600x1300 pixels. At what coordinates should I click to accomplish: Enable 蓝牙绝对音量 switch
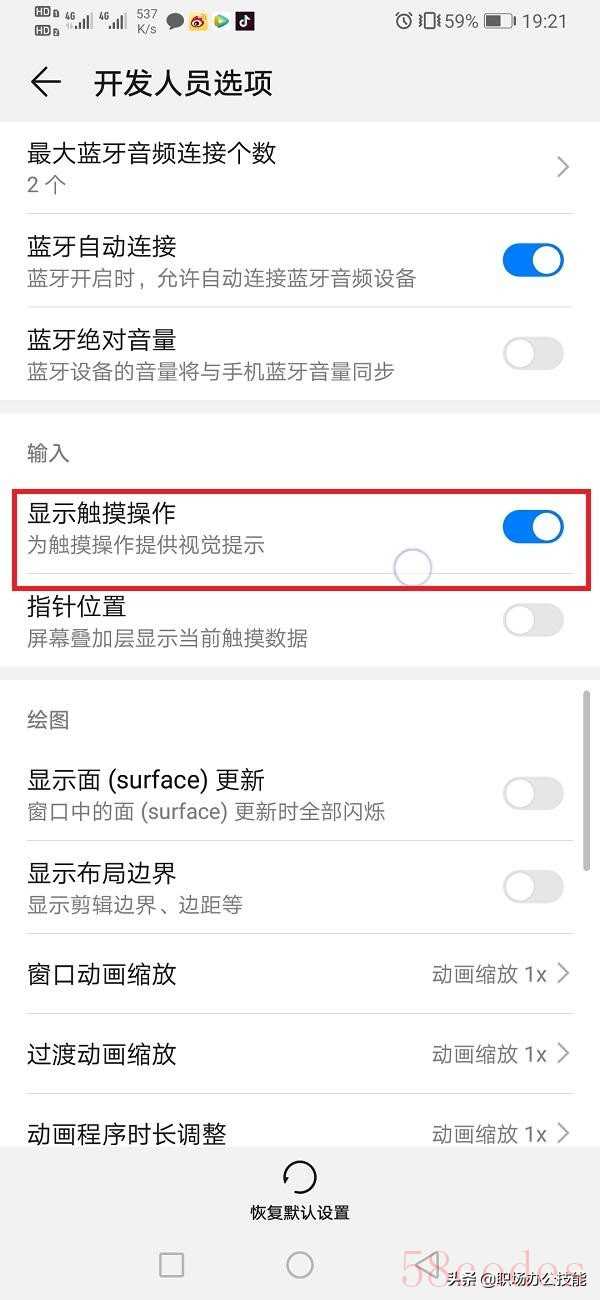pos(532,353)
